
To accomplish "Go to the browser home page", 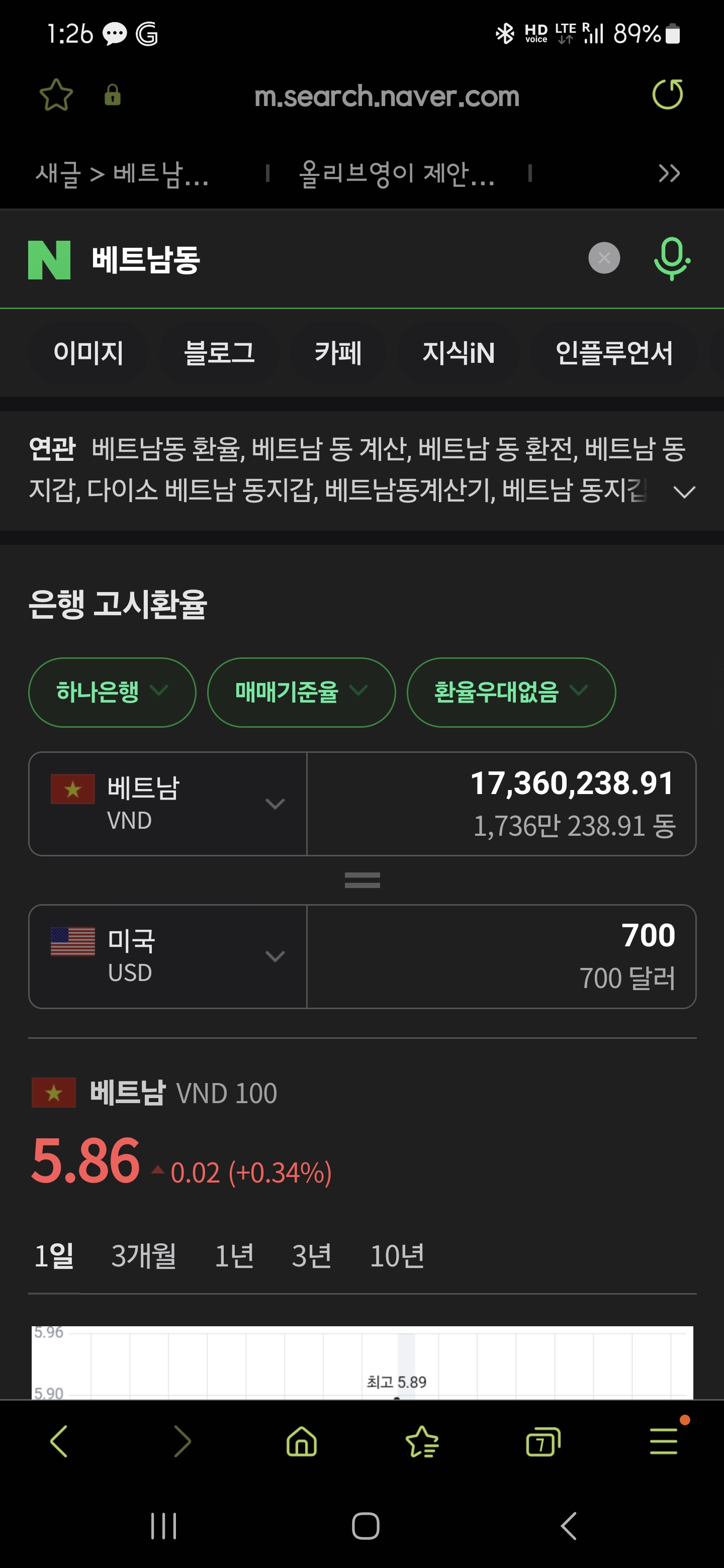I will pyautogui.click(x=301, y=1441).
